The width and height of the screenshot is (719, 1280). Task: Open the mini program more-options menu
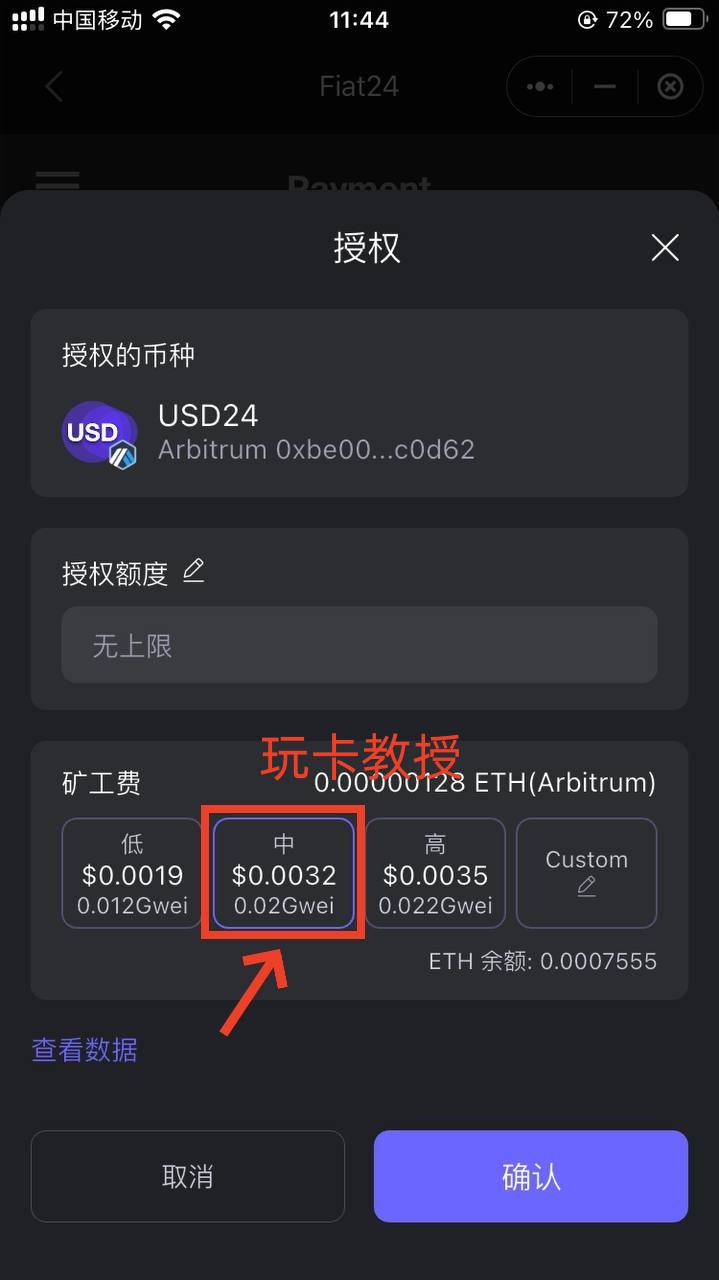click(540, 87)
